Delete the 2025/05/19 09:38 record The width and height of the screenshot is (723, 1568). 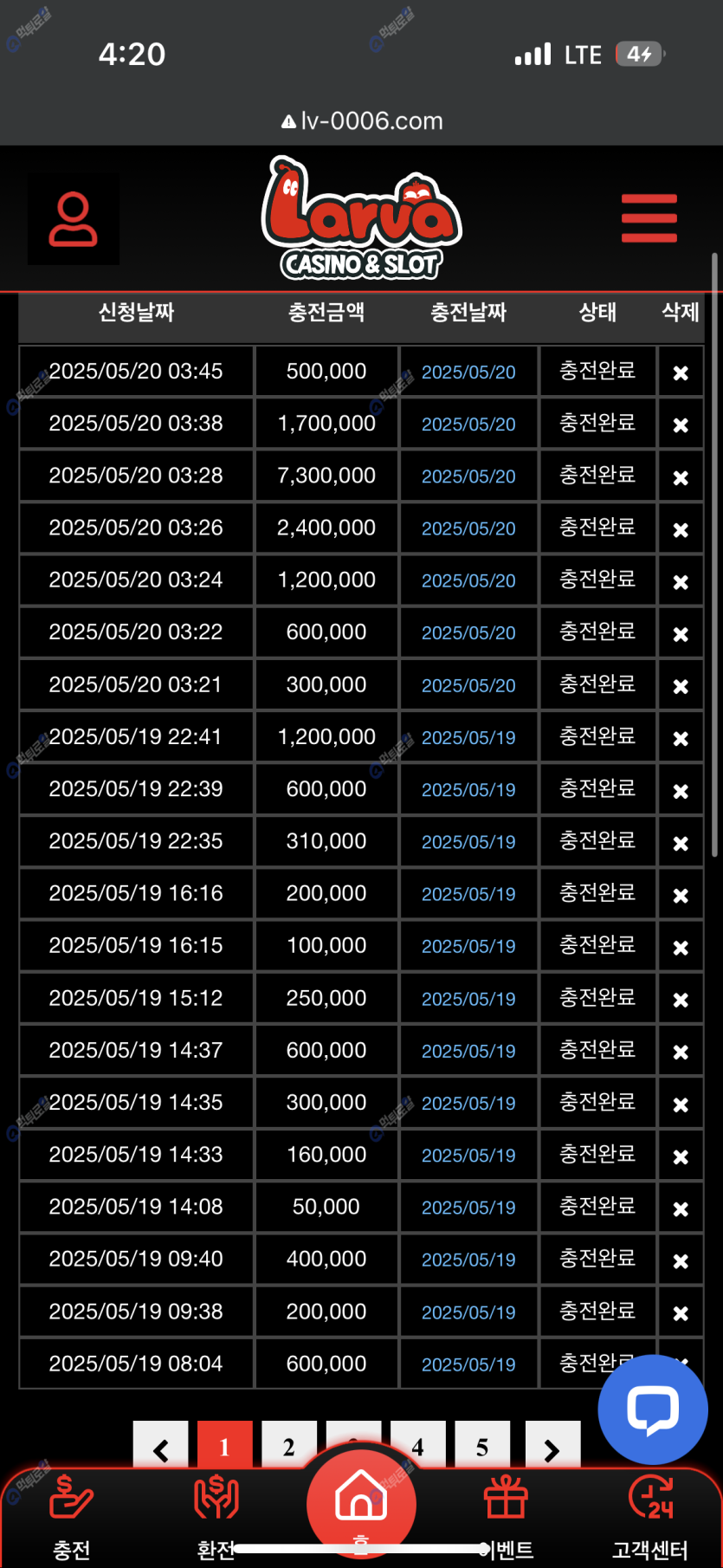[x=681, y=1313]
